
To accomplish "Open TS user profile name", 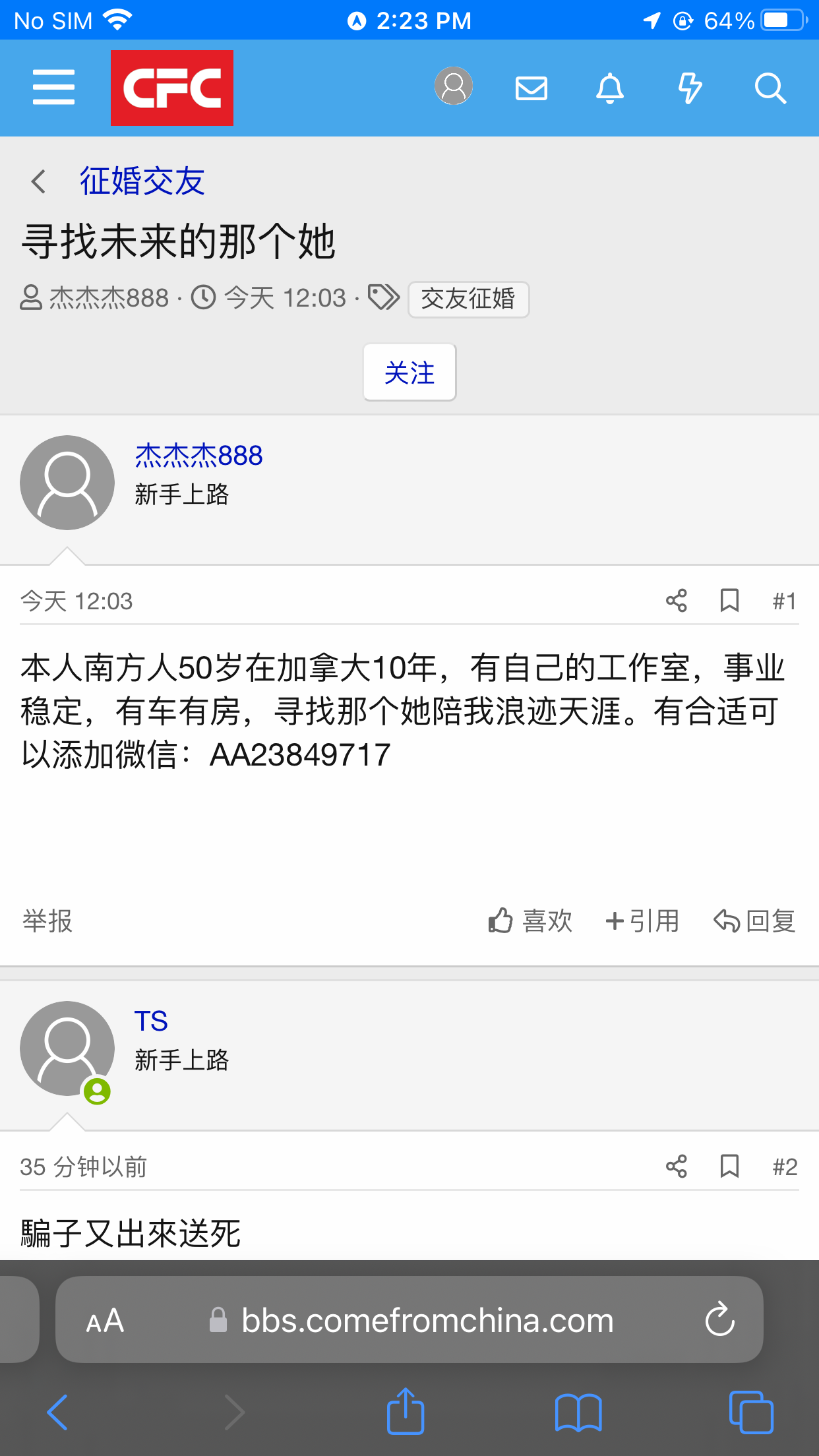I will click(x=151, y=1021).
